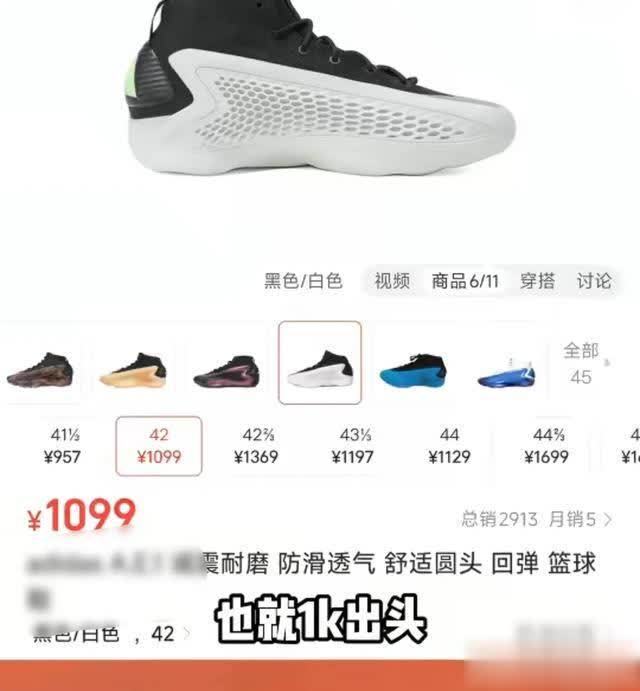Select size 42 priced ¥1099
Image resolution: width=640 pixels, height=691 pixels.
(x=159, y=446)
